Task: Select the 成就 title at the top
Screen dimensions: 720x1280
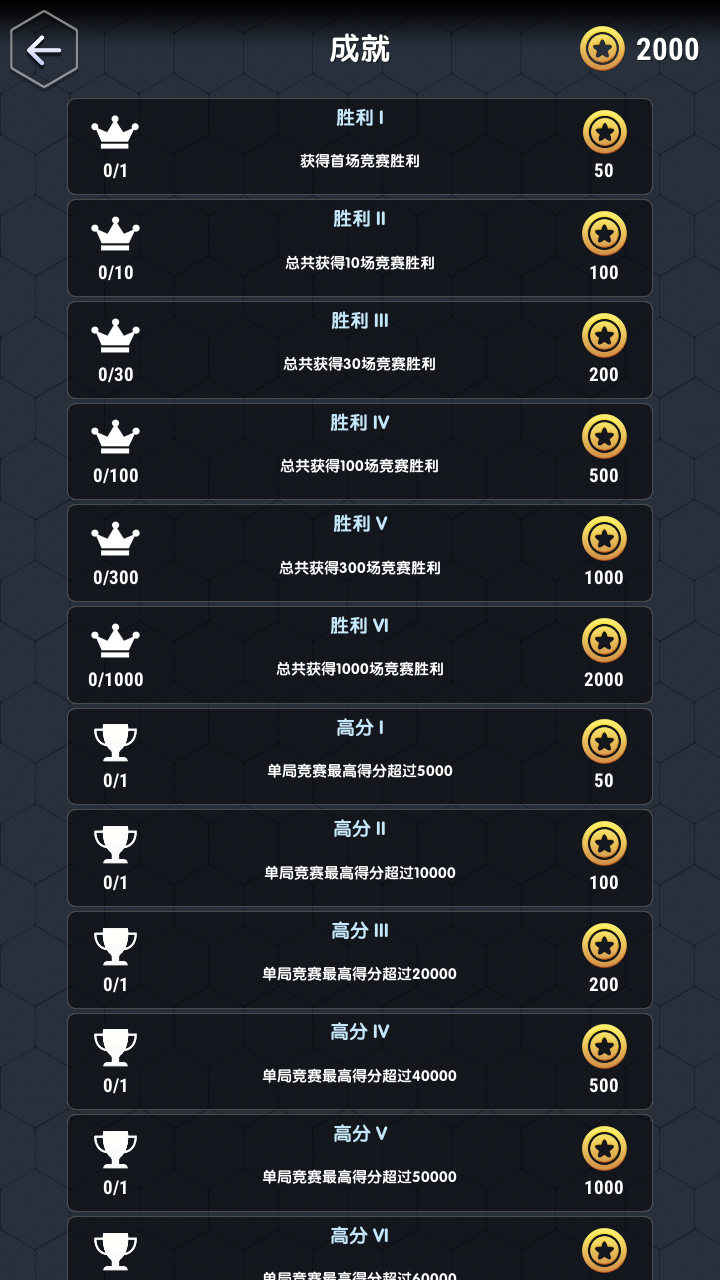Action: click(x=360, y=48)
